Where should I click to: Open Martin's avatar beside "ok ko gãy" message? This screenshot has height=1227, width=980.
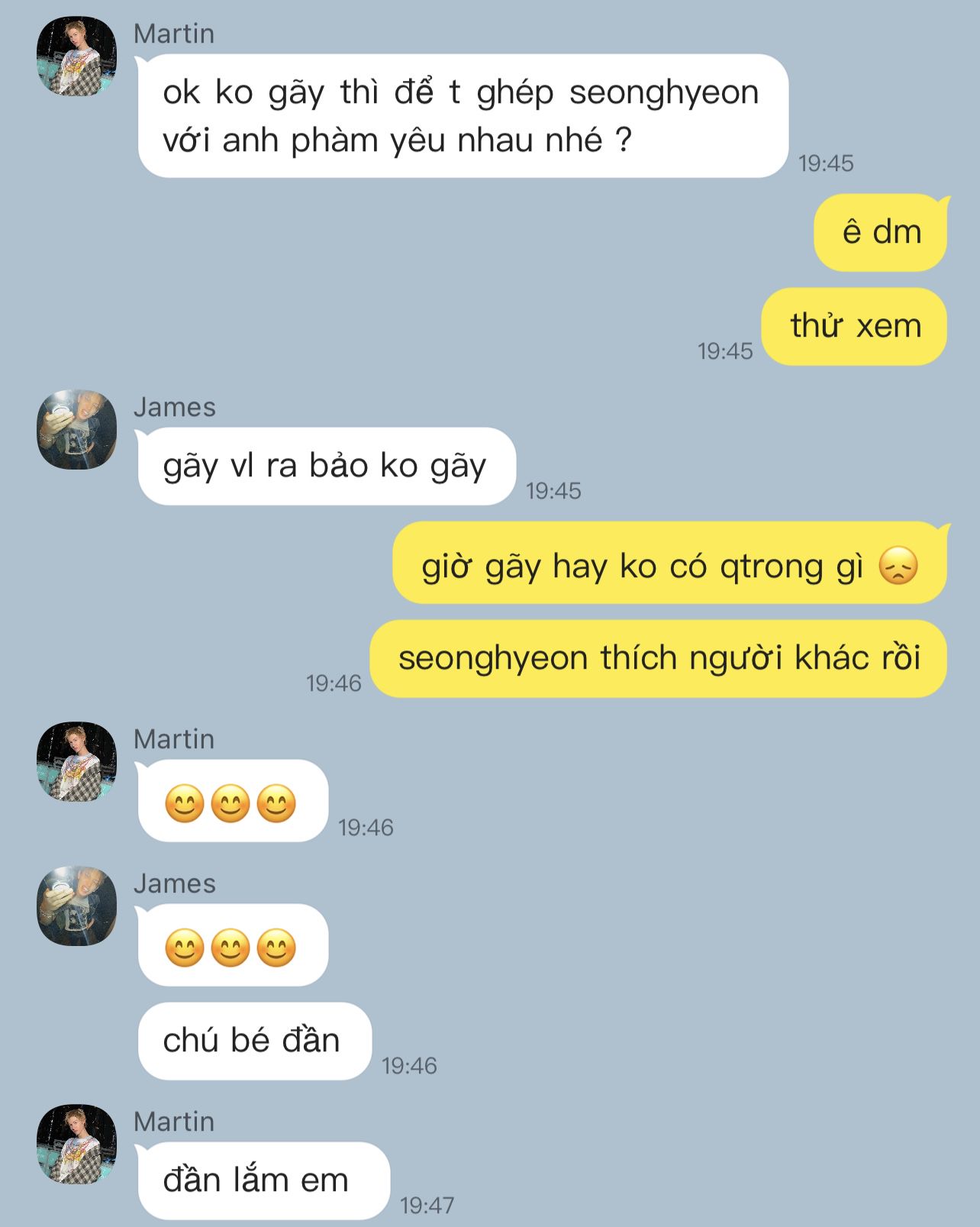[76, 56]
